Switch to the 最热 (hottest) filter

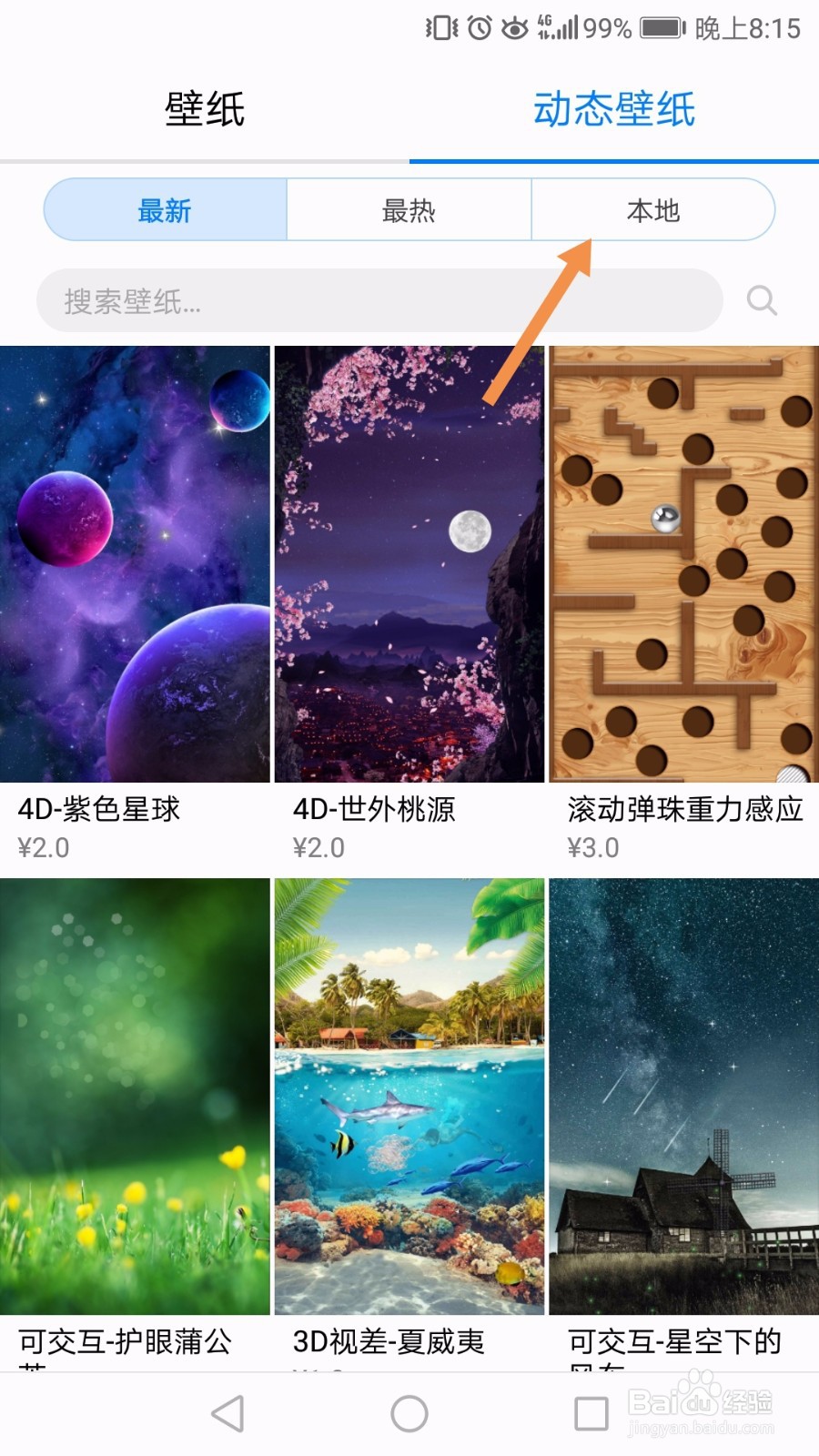click(409, 210)
